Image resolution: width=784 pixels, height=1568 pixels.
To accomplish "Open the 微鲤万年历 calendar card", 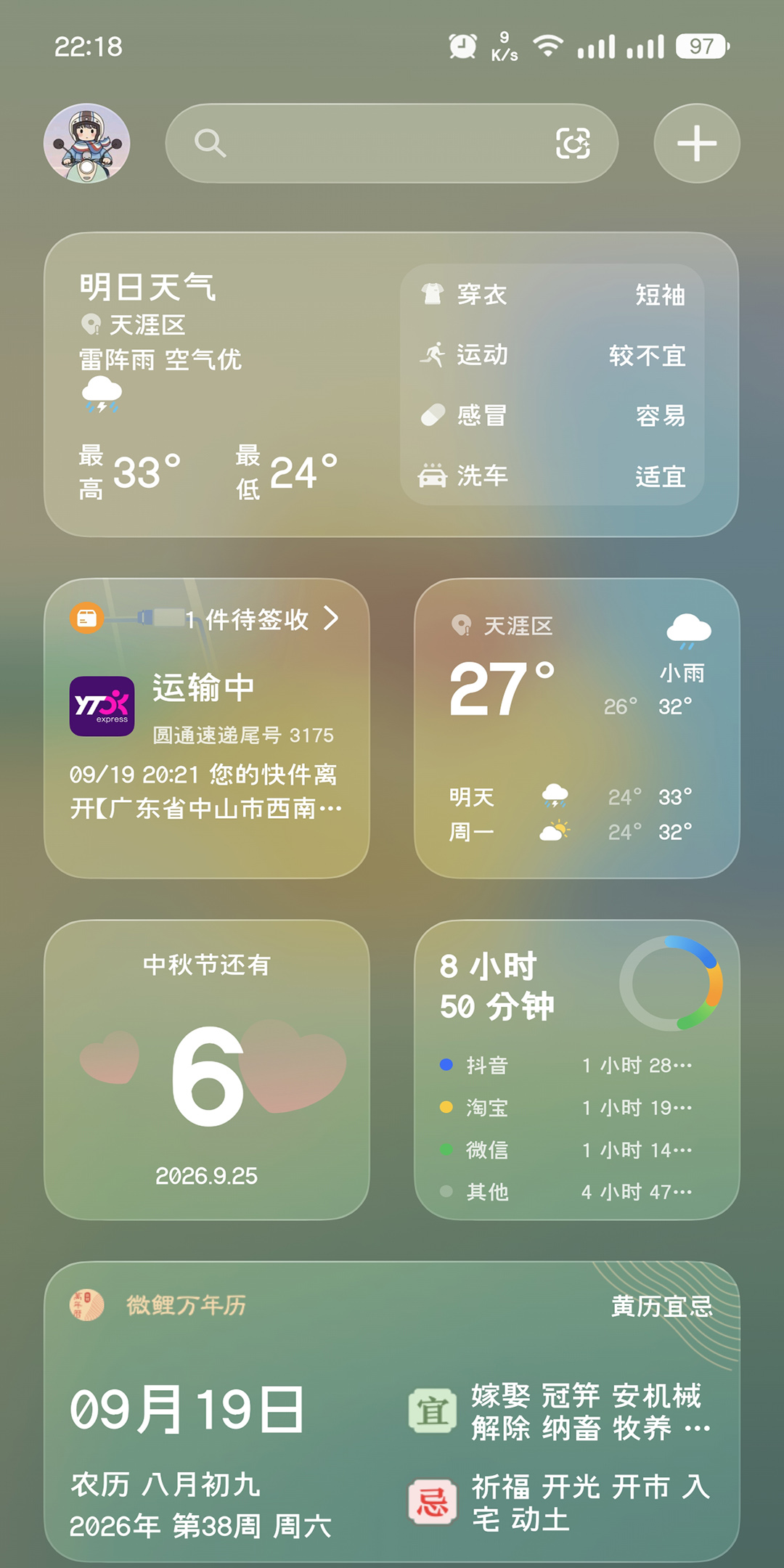I will [x=392, y=1412].
